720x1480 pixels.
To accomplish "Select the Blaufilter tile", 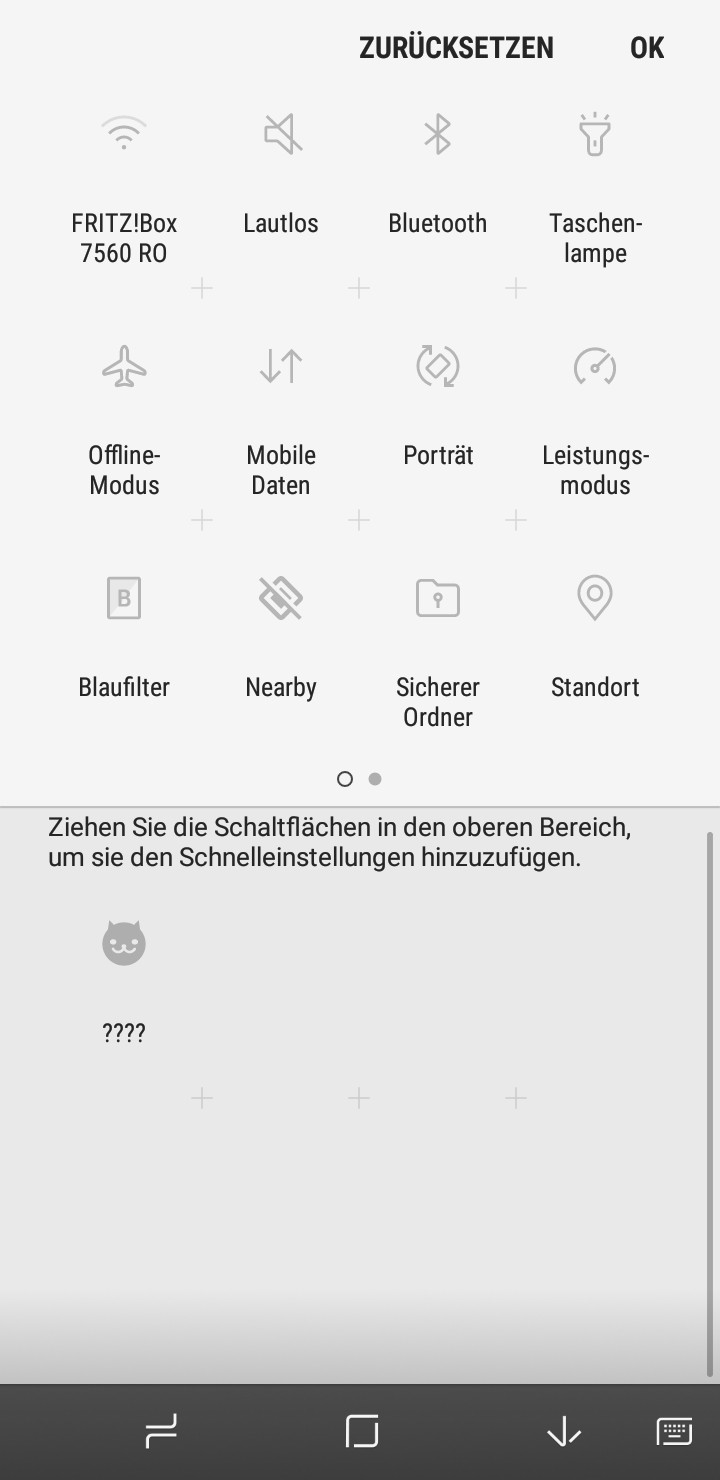I will (x=124, y=599).
